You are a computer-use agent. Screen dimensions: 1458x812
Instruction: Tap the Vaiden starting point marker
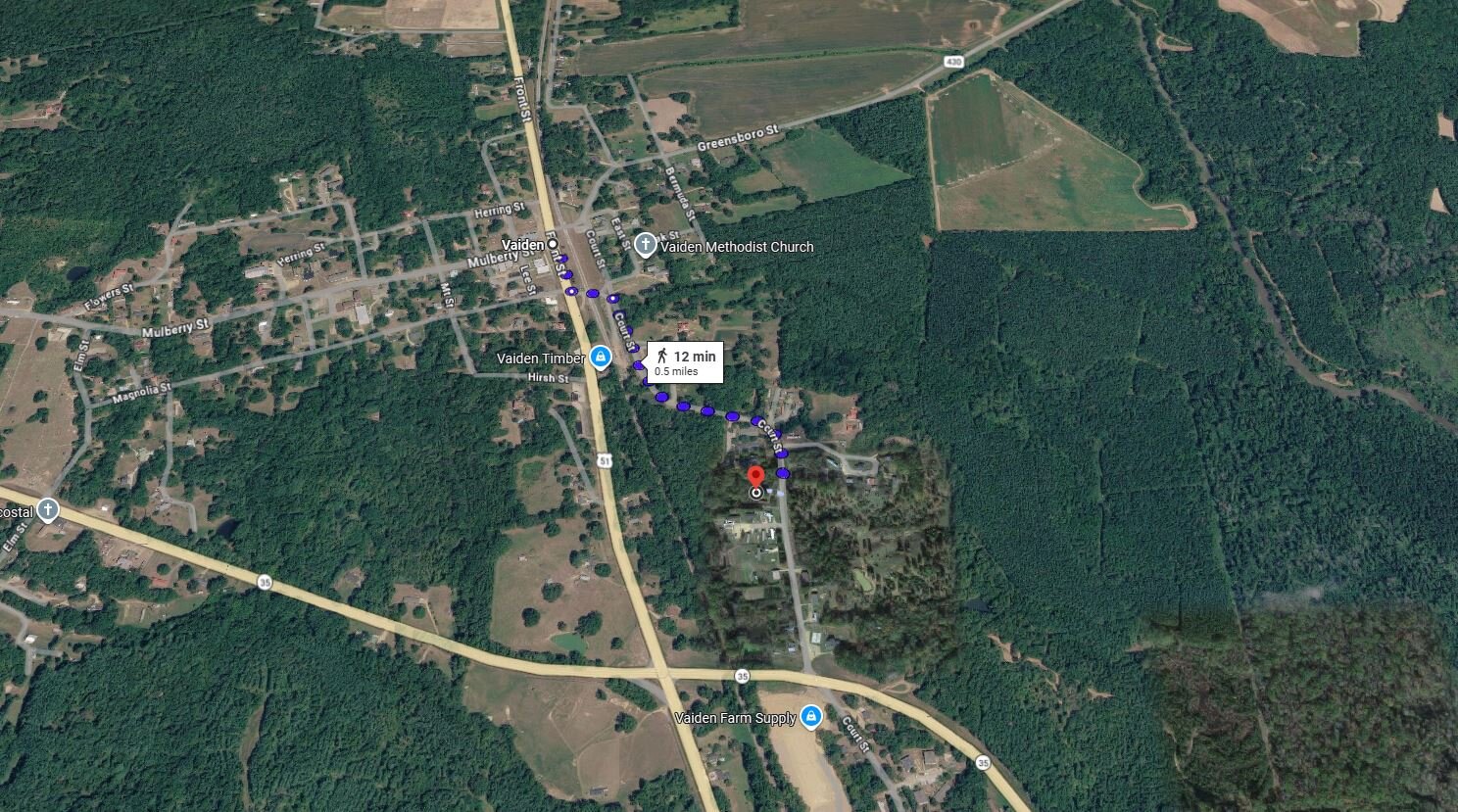tap(553, 244)
